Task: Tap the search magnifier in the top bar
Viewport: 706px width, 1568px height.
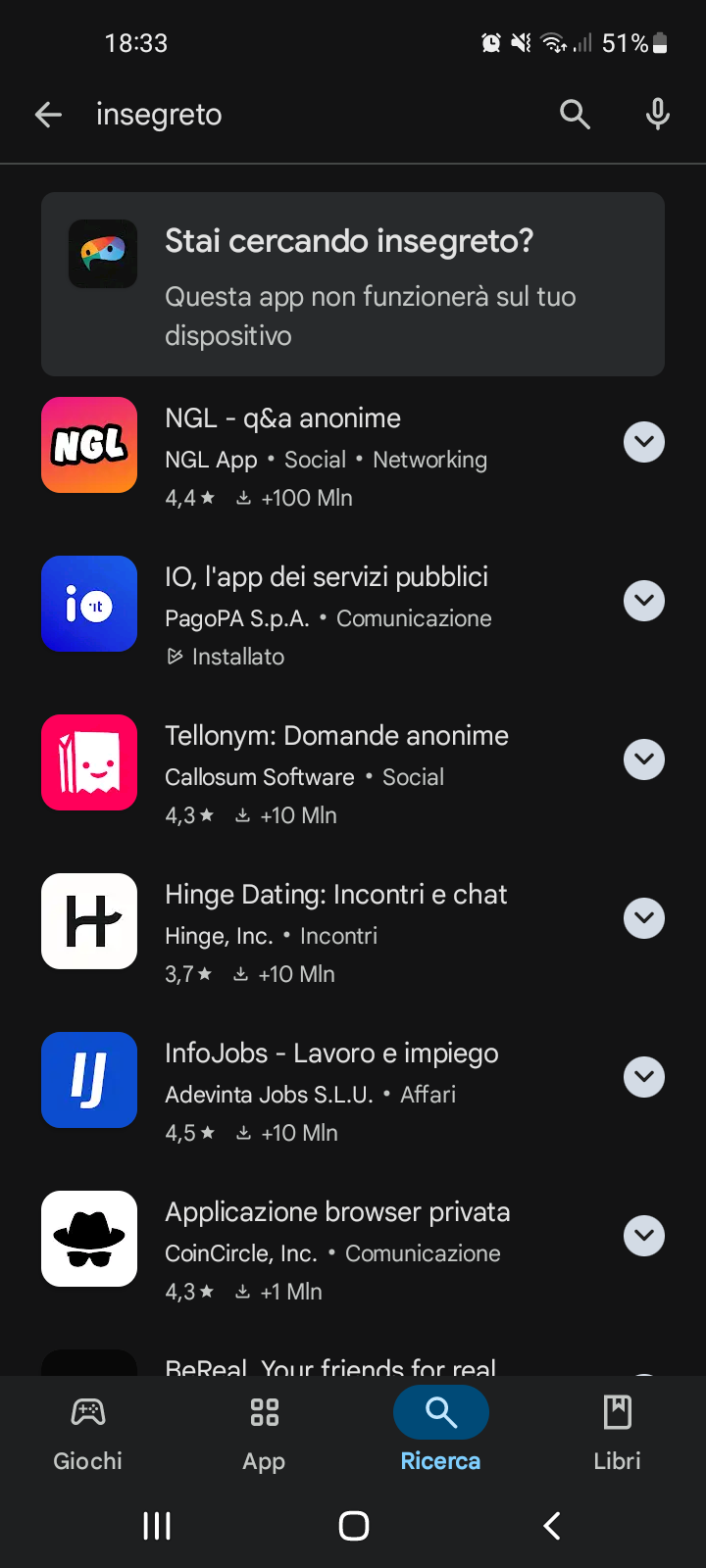Action: click(x=576, y=115)
